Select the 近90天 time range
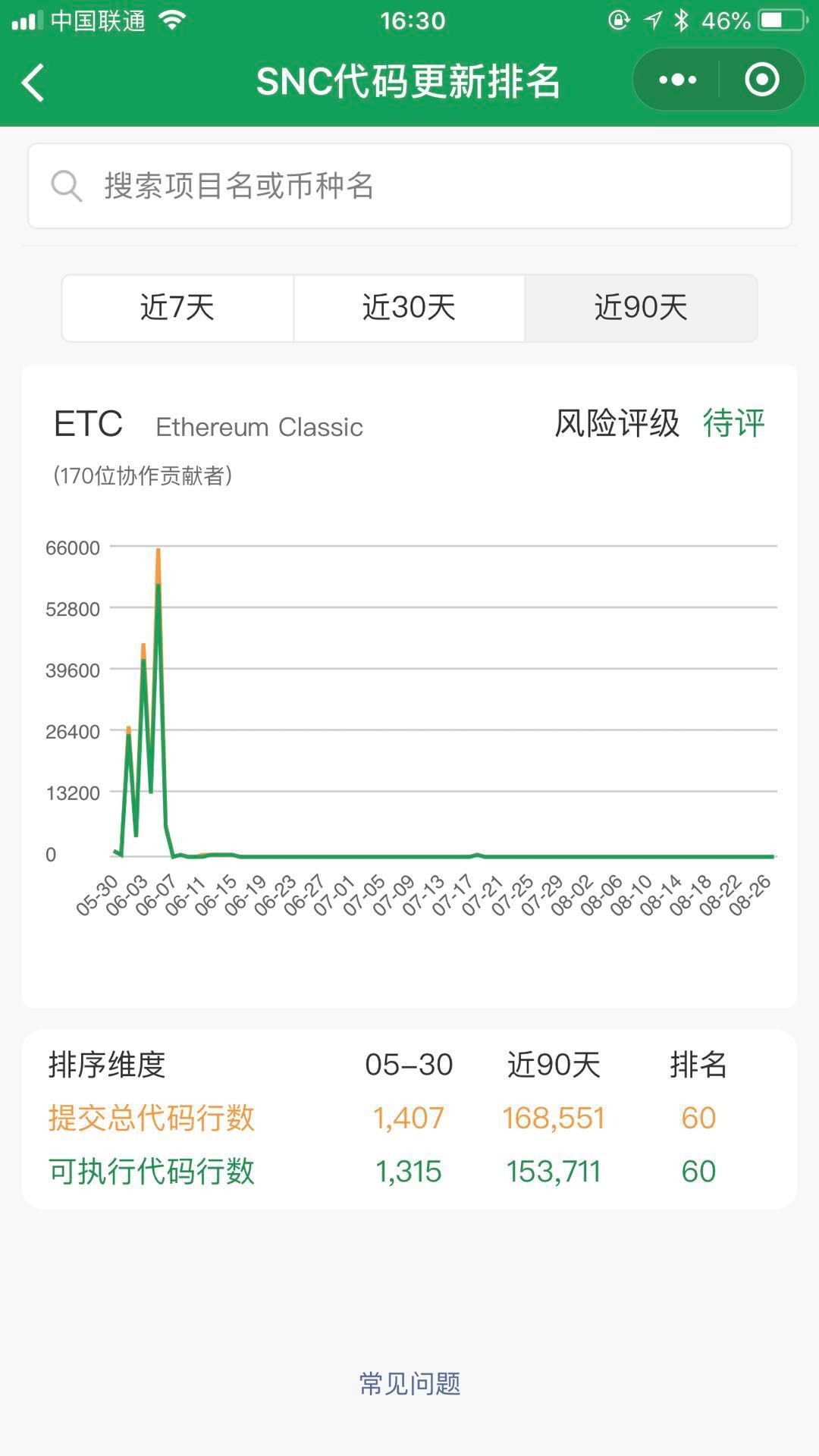The image size is (819, 1456). pyautogui.click(x=641, y=308)
